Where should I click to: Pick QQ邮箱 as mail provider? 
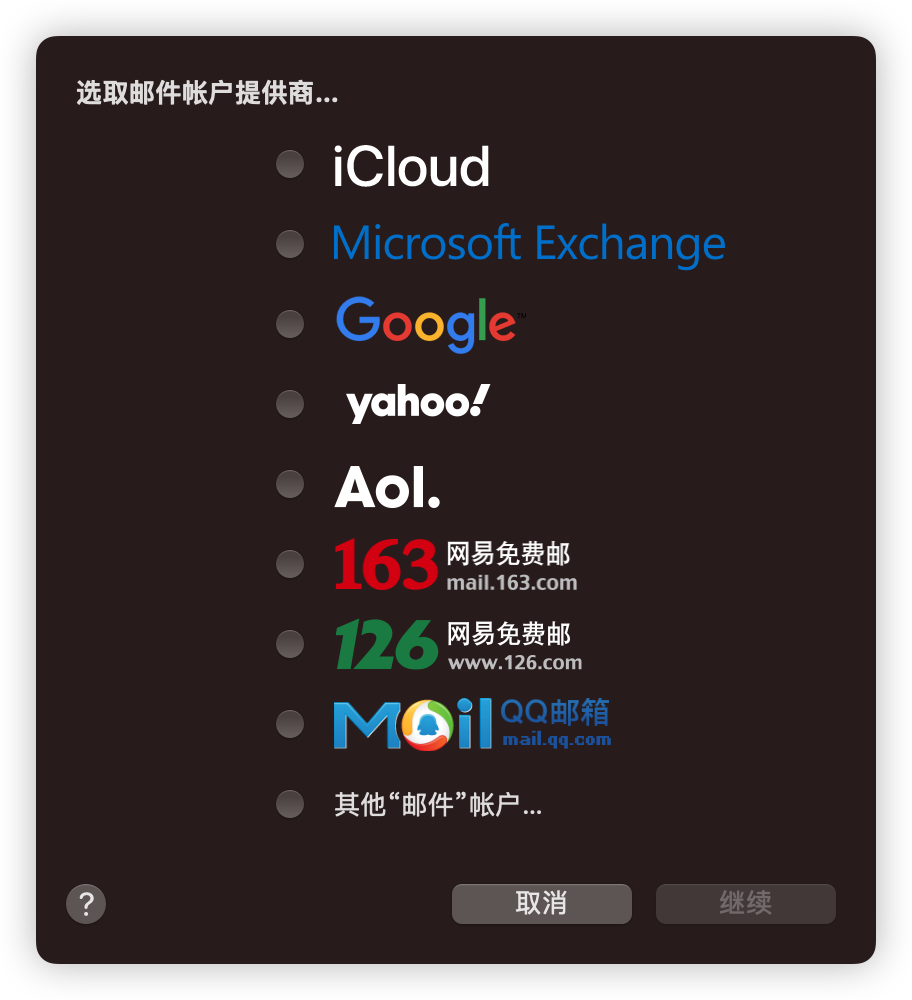pos(290,724)
